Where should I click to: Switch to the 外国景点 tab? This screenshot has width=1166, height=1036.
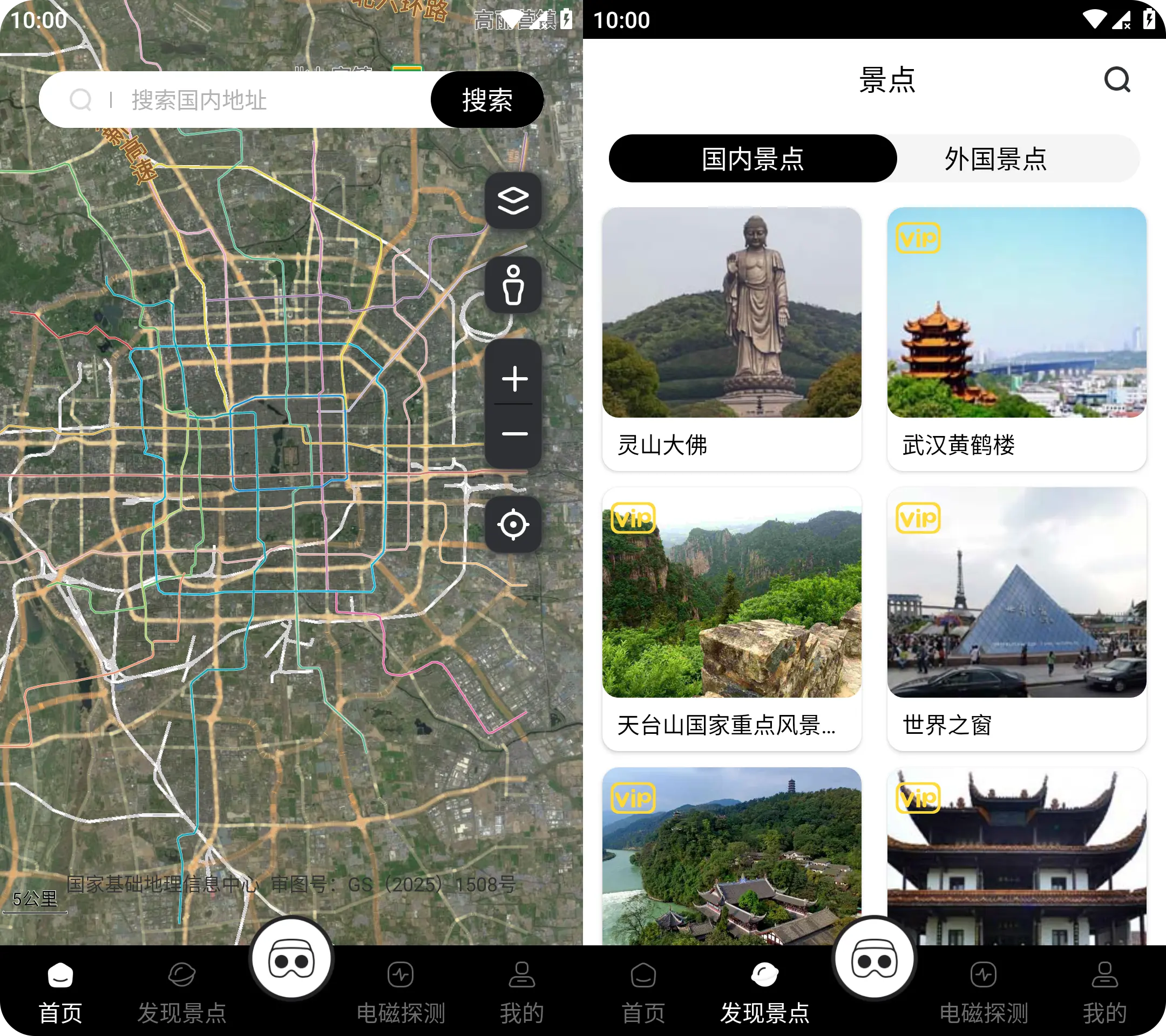[995, 159]
